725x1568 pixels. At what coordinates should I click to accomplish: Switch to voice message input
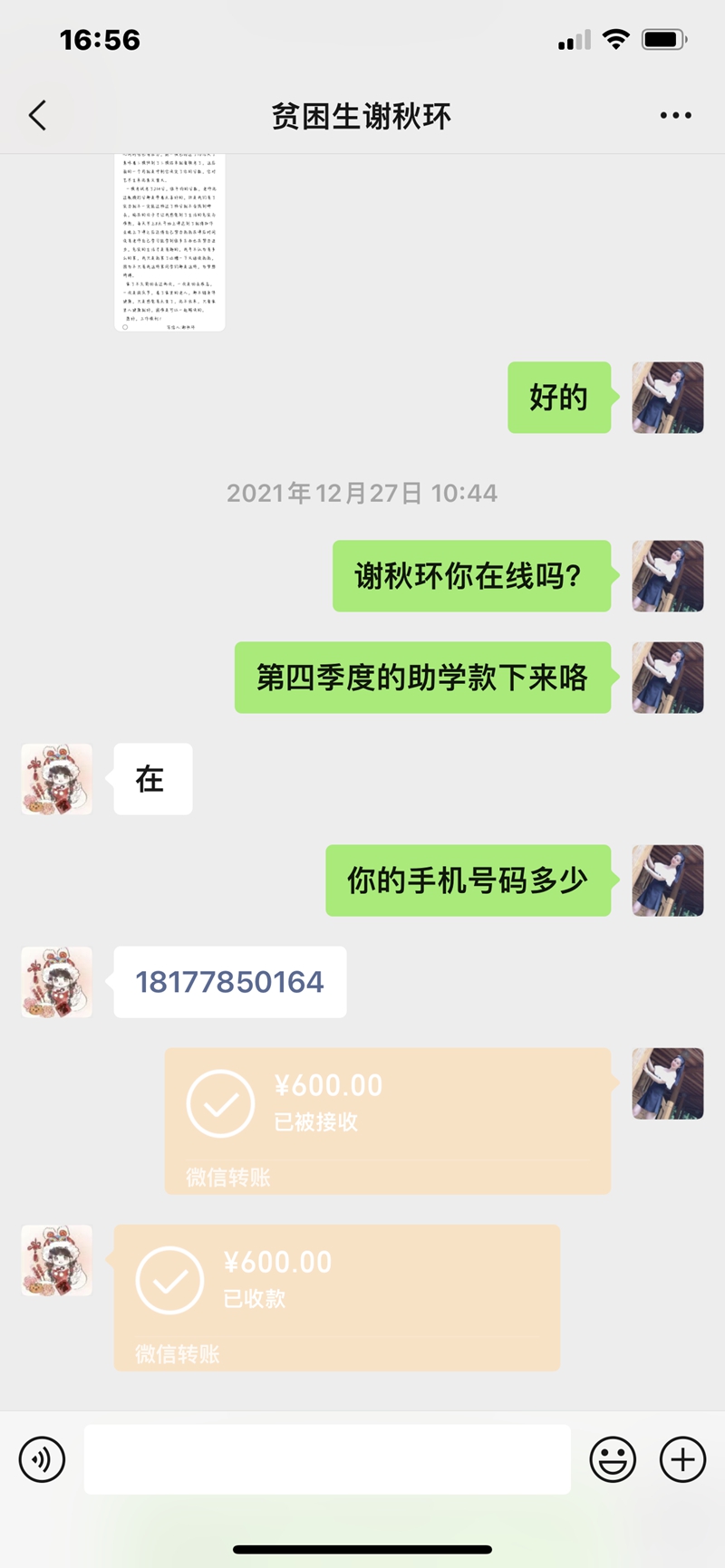43,1459
